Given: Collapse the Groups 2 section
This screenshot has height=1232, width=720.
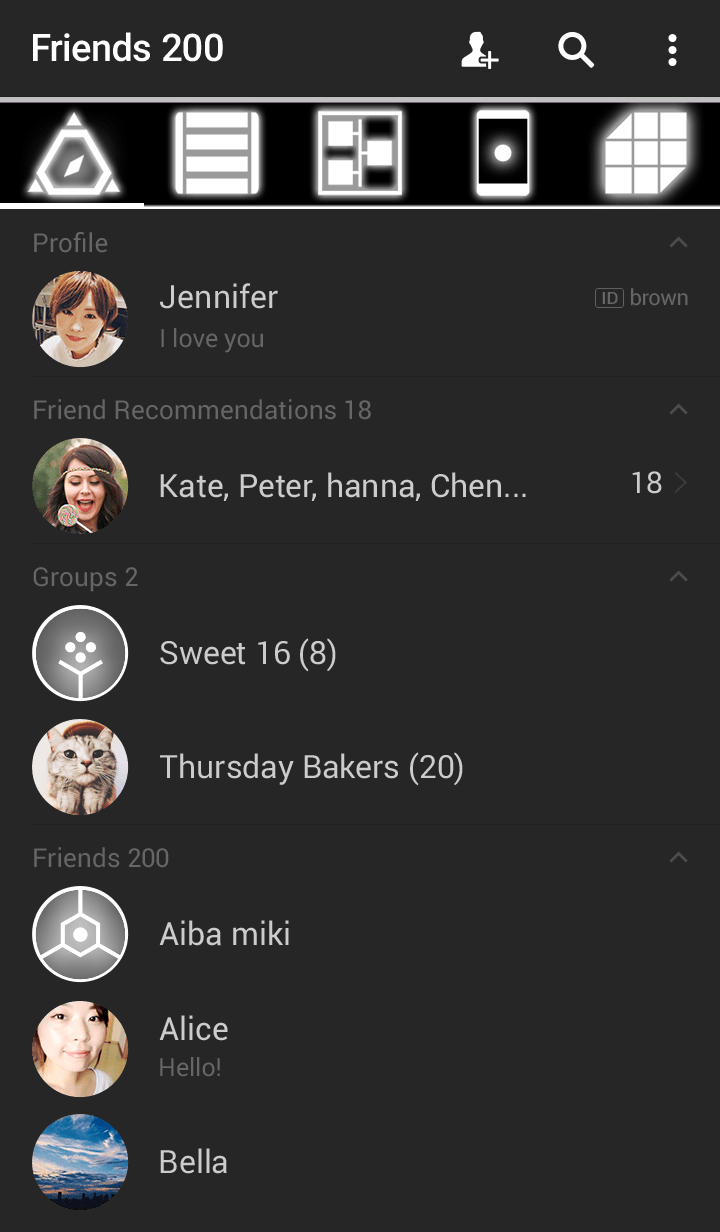Looking at the screenshot, I should click(x=678, y=576).
